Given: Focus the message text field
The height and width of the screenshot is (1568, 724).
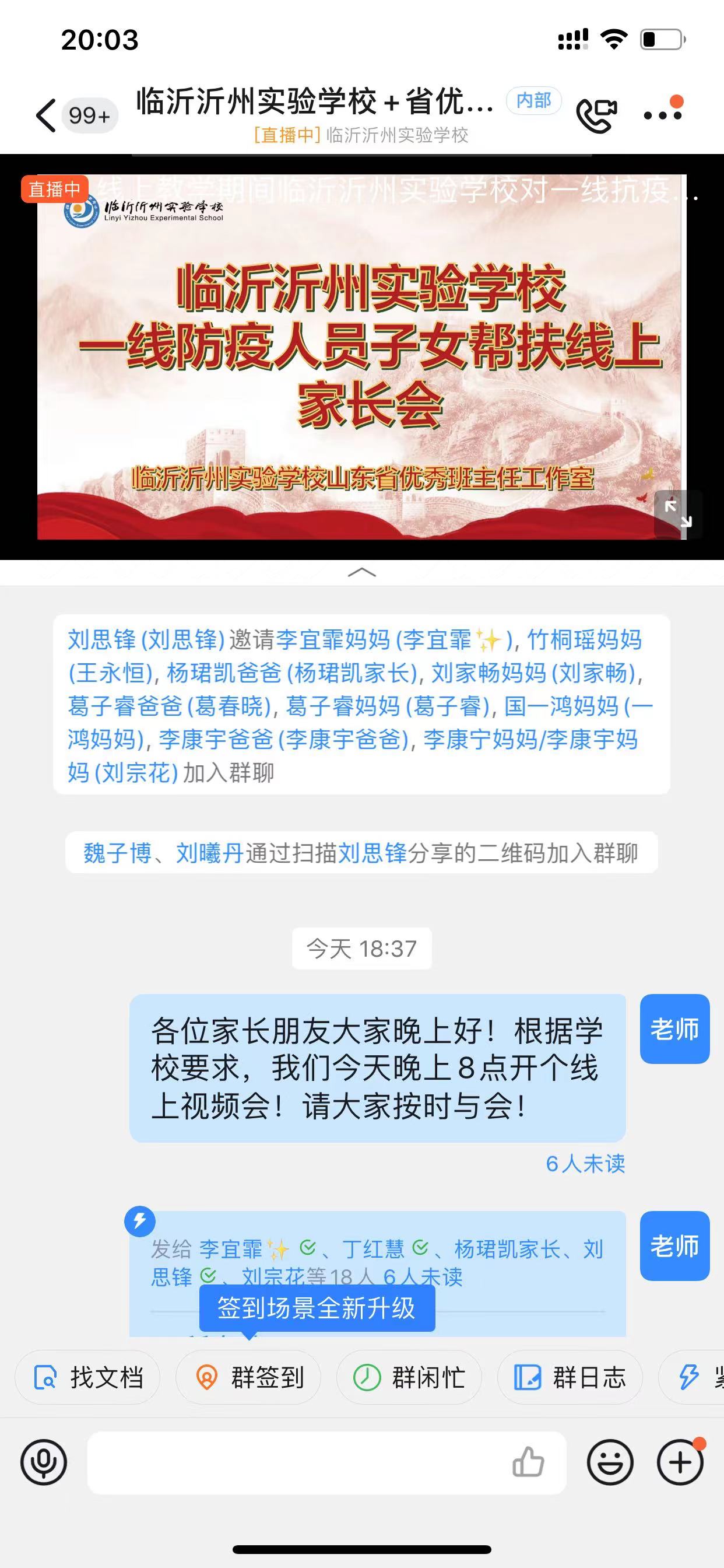Looking at the screenshot, I should point(298,1462).
